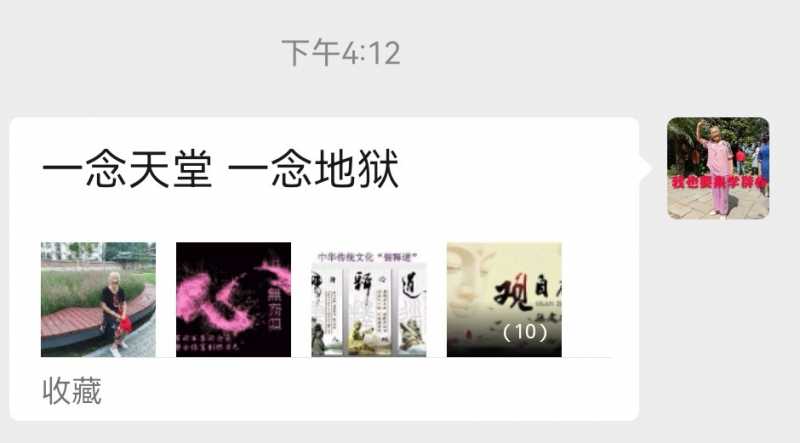Screen dimensions: 800x443
Task: Open the sender's profile avatar
Action: tap(718, 168)
